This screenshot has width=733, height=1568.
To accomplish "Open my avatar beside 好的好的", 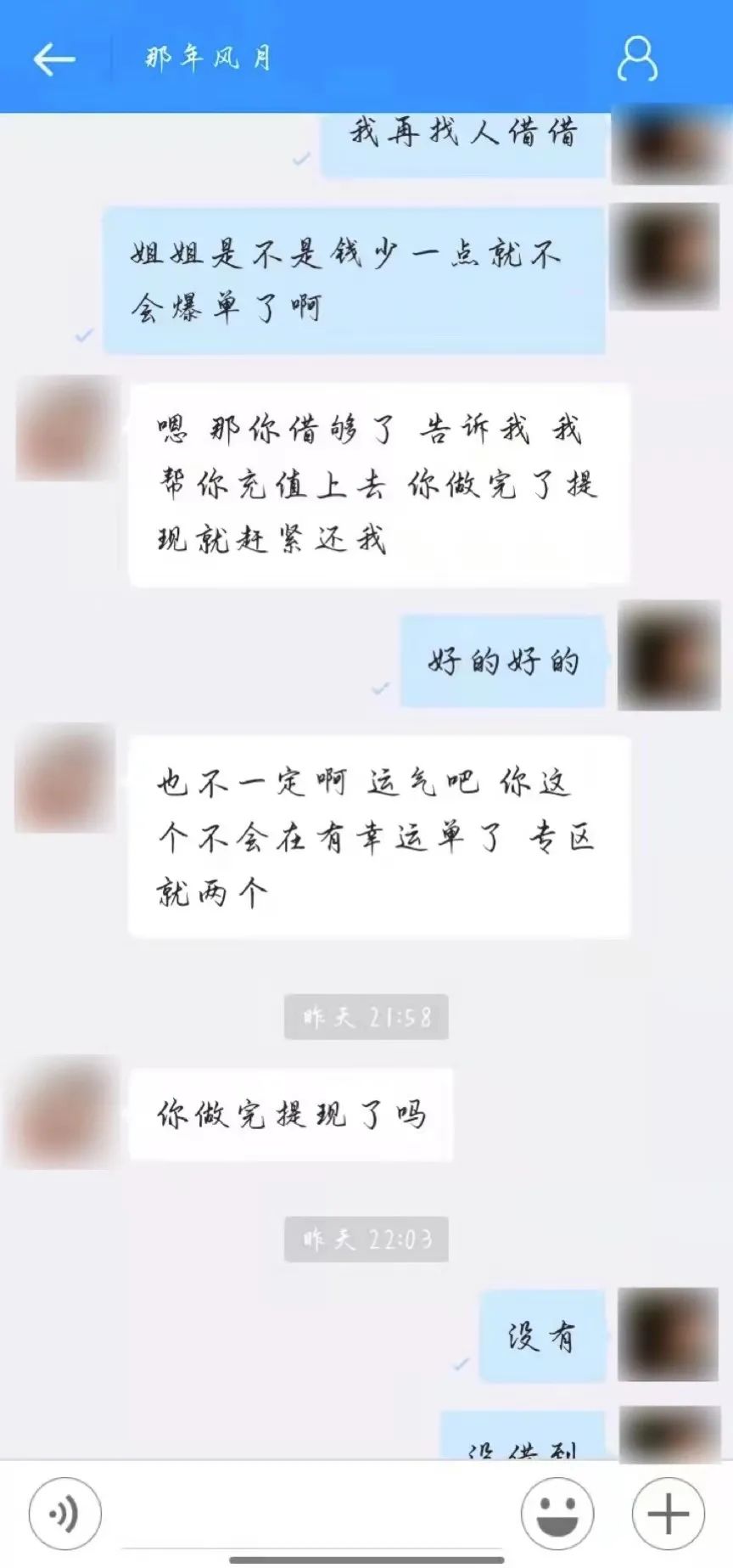I will 669,656.
